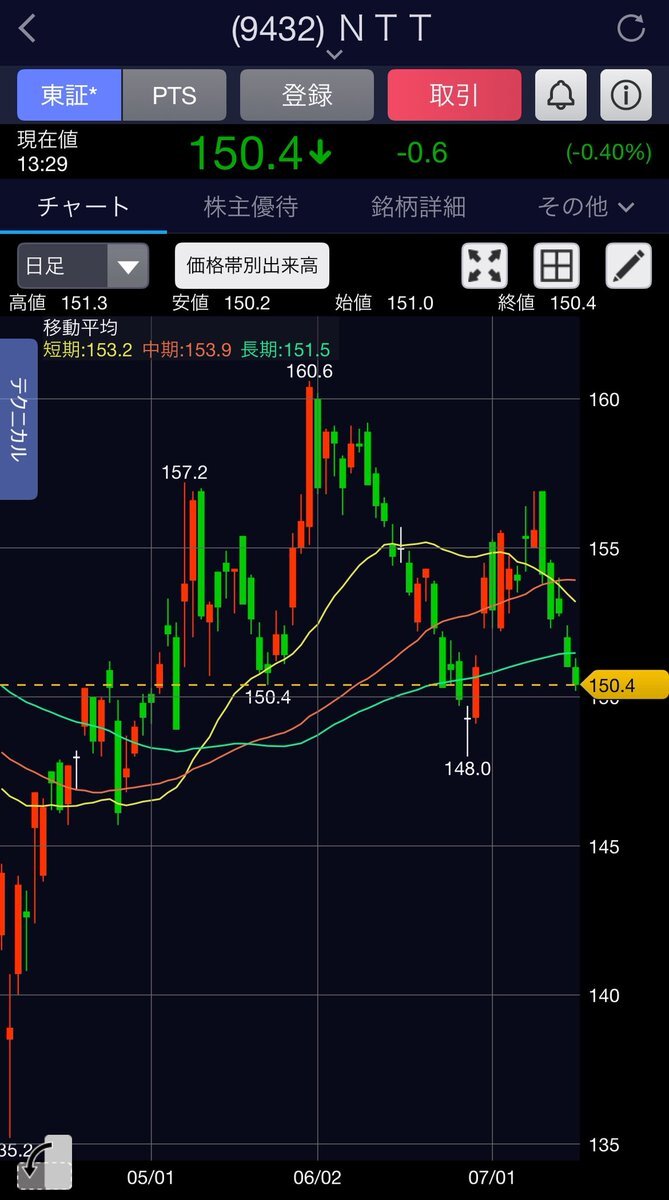
Task: Expand the chart to full screen
Action: click(484, 266)
